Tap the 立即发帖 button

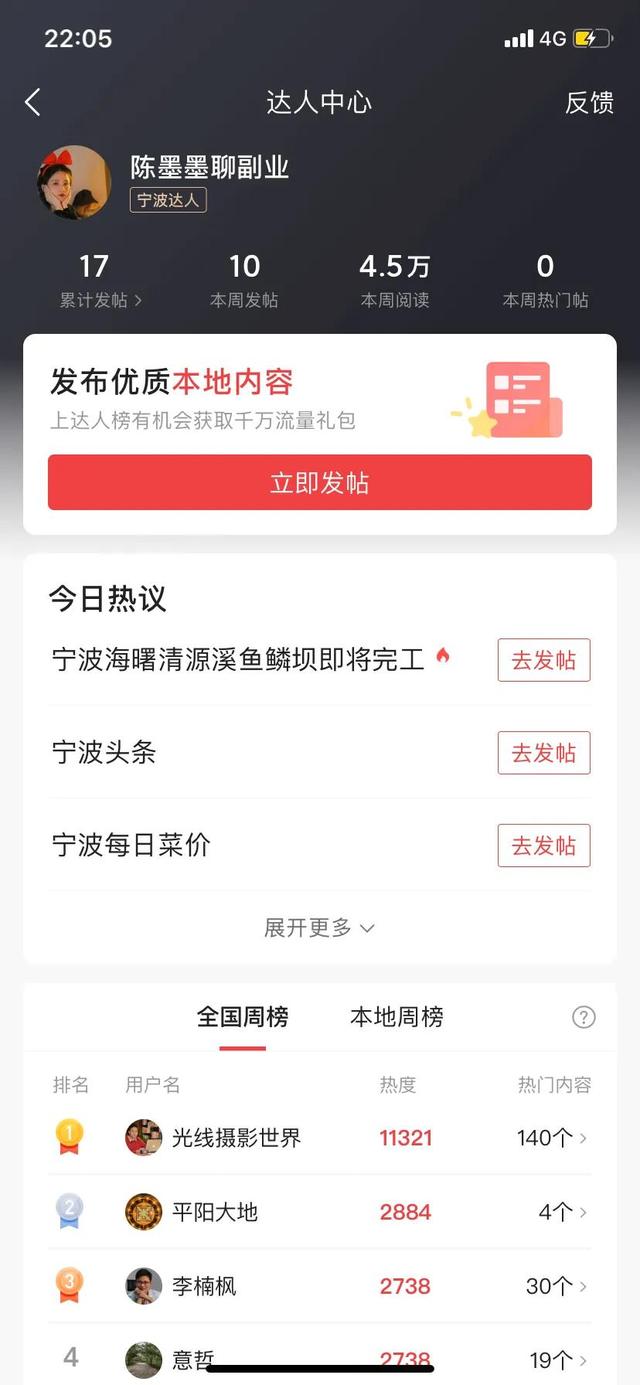320,483
